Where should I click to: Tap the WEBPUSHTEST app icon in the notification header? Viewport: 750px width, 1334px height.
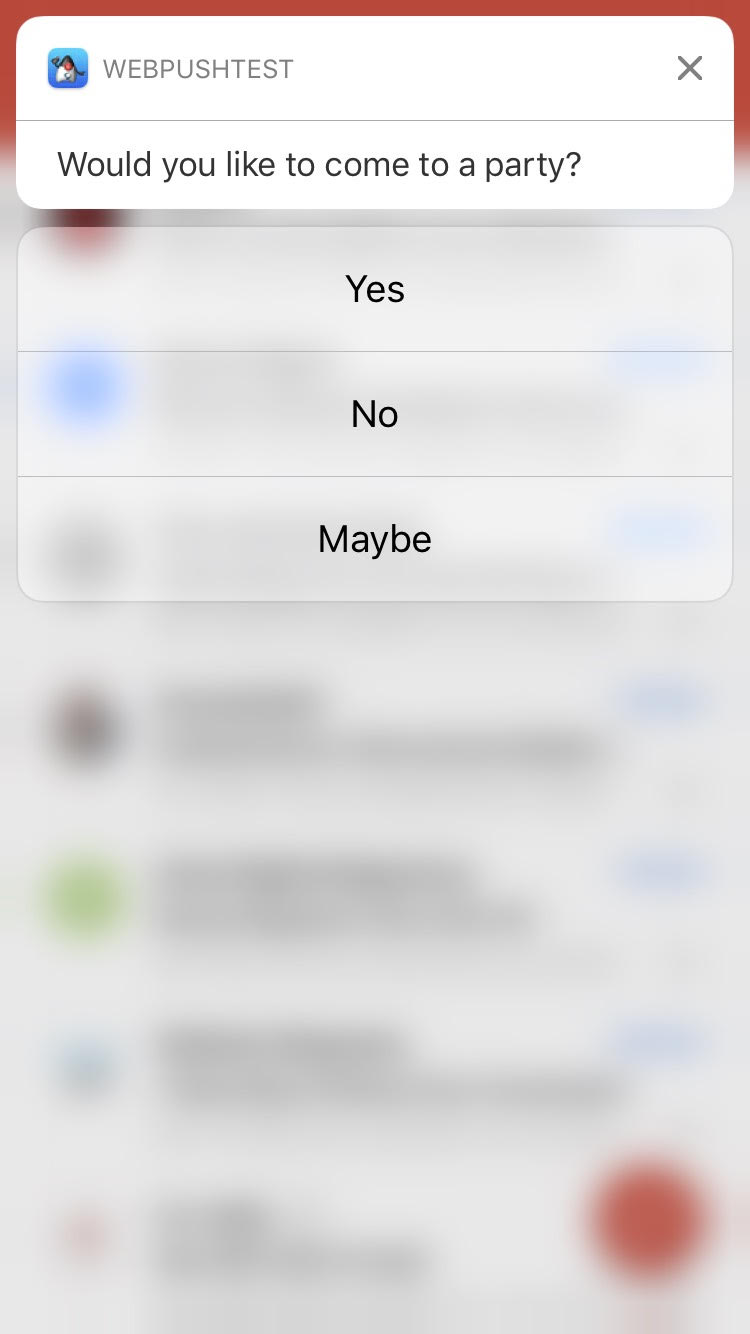[67, 68]
